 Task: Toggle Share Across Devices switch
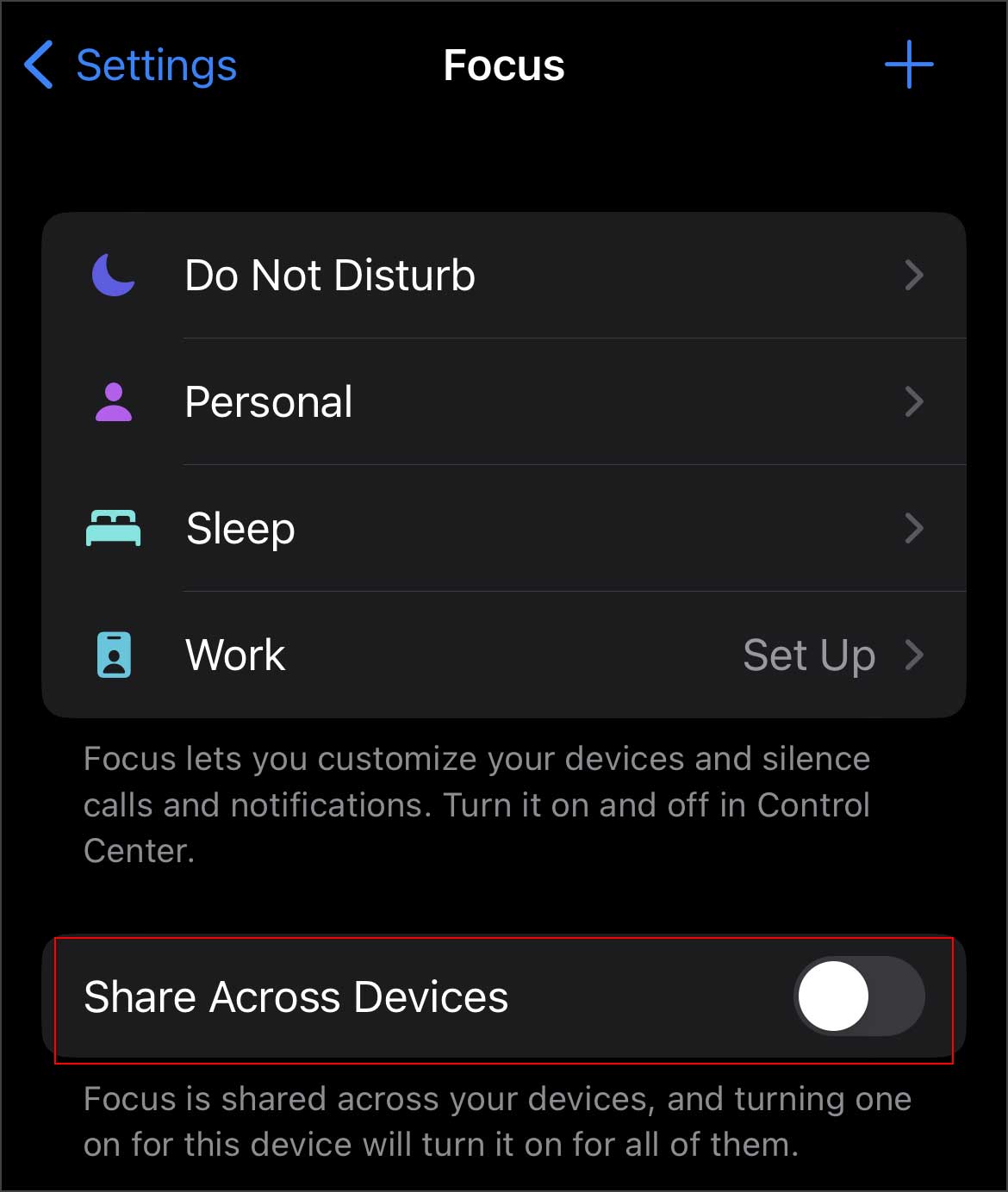tap(858, 996)
